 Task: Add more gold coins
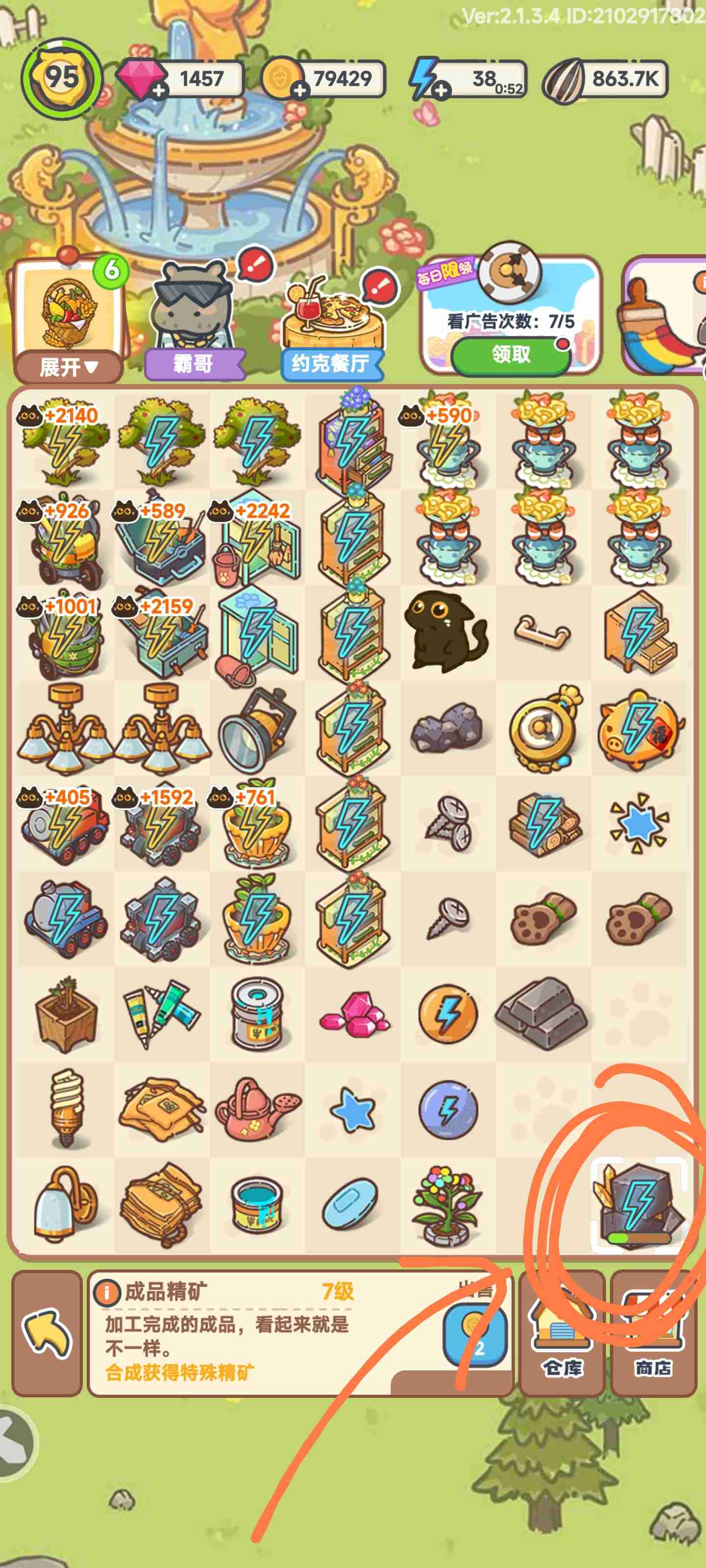coord(300,91)
